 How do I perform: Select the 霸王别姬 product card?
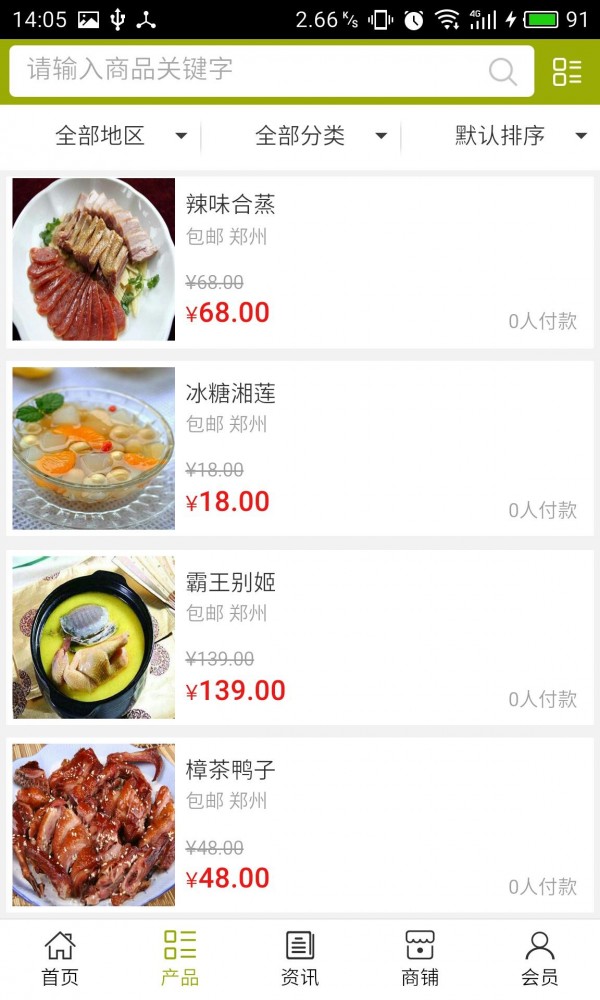[x=300, y=637]
